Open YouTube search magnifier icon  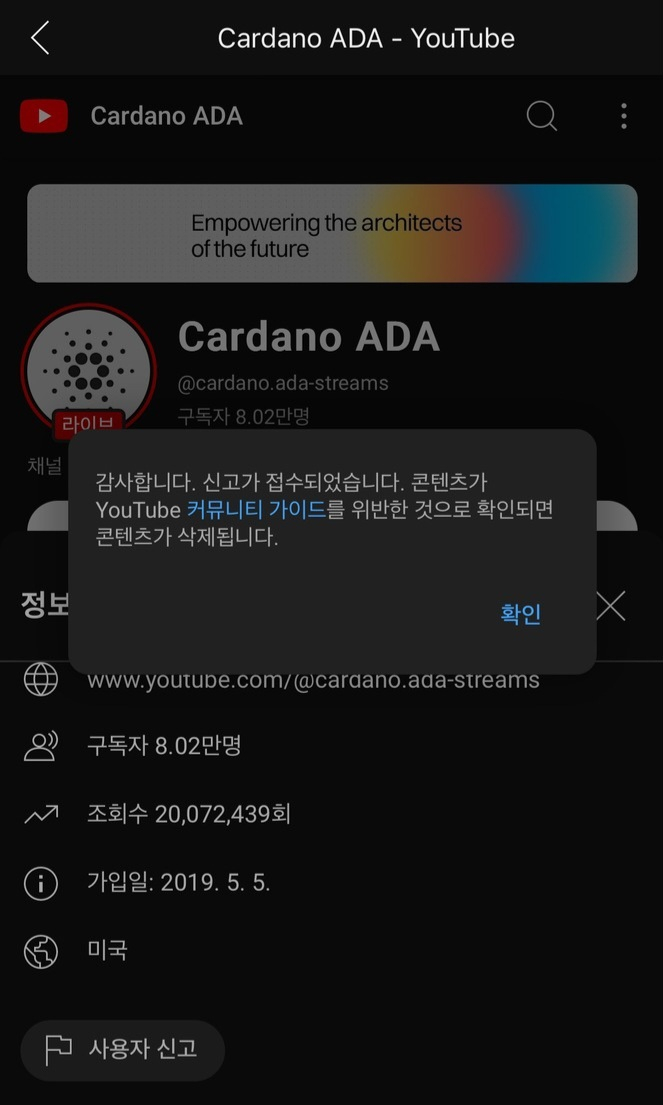point(541,116)
